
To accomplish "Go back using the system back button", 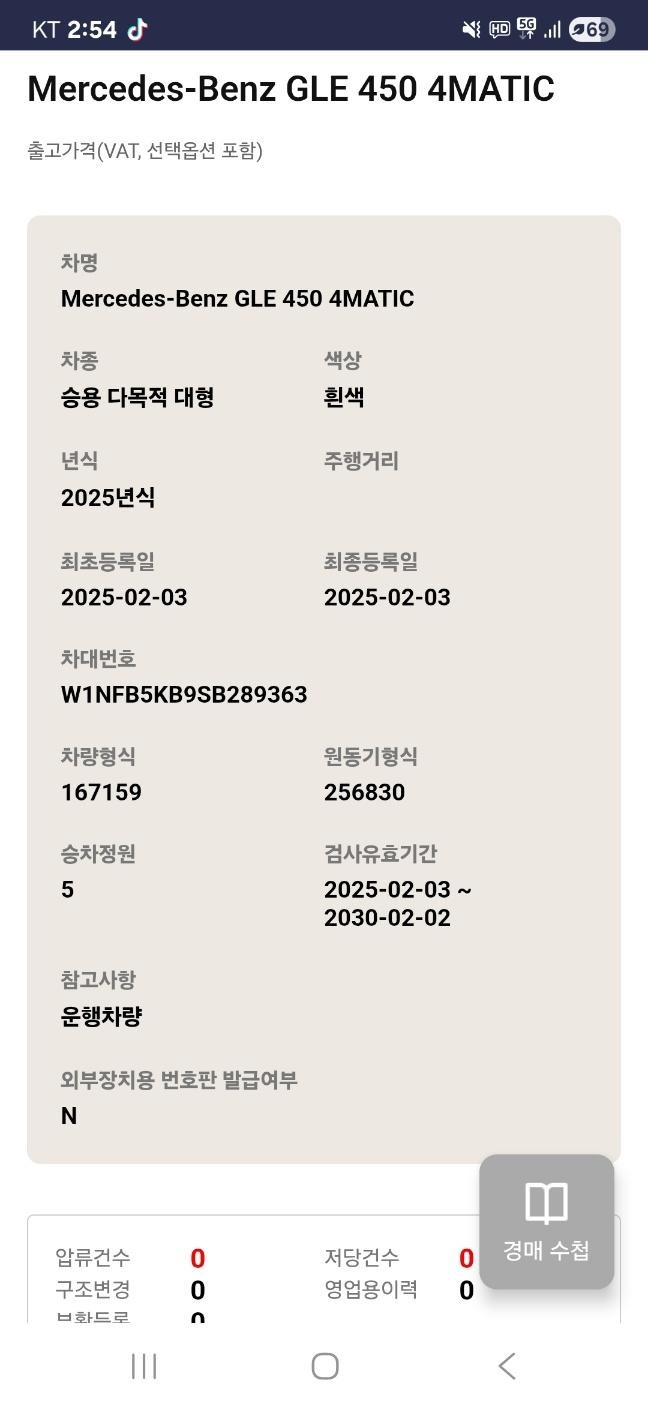I will 507,1366.
